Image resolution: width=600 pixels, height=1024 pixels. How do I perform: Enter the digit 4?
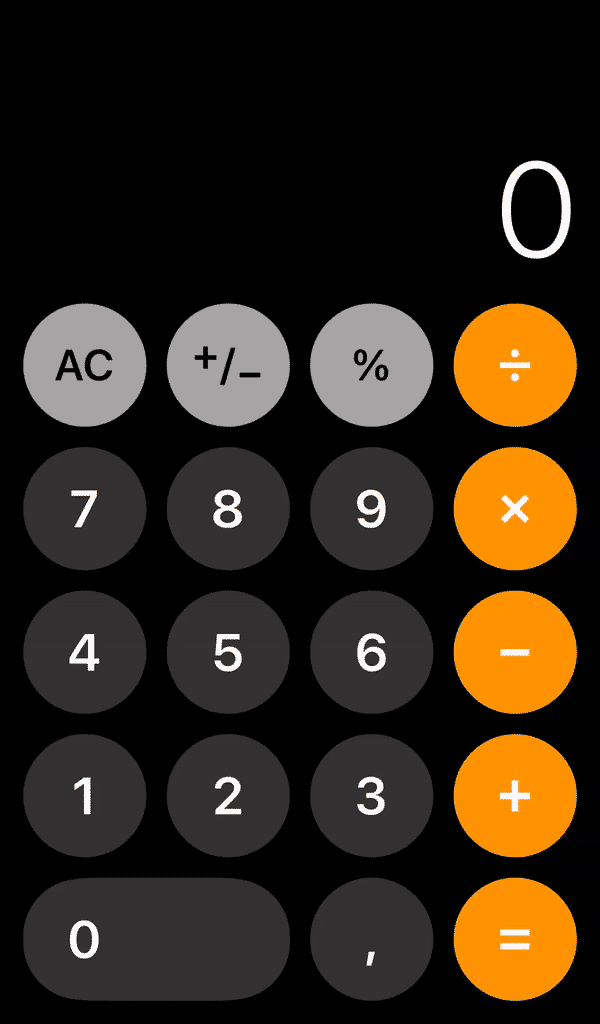pos(85,652)
